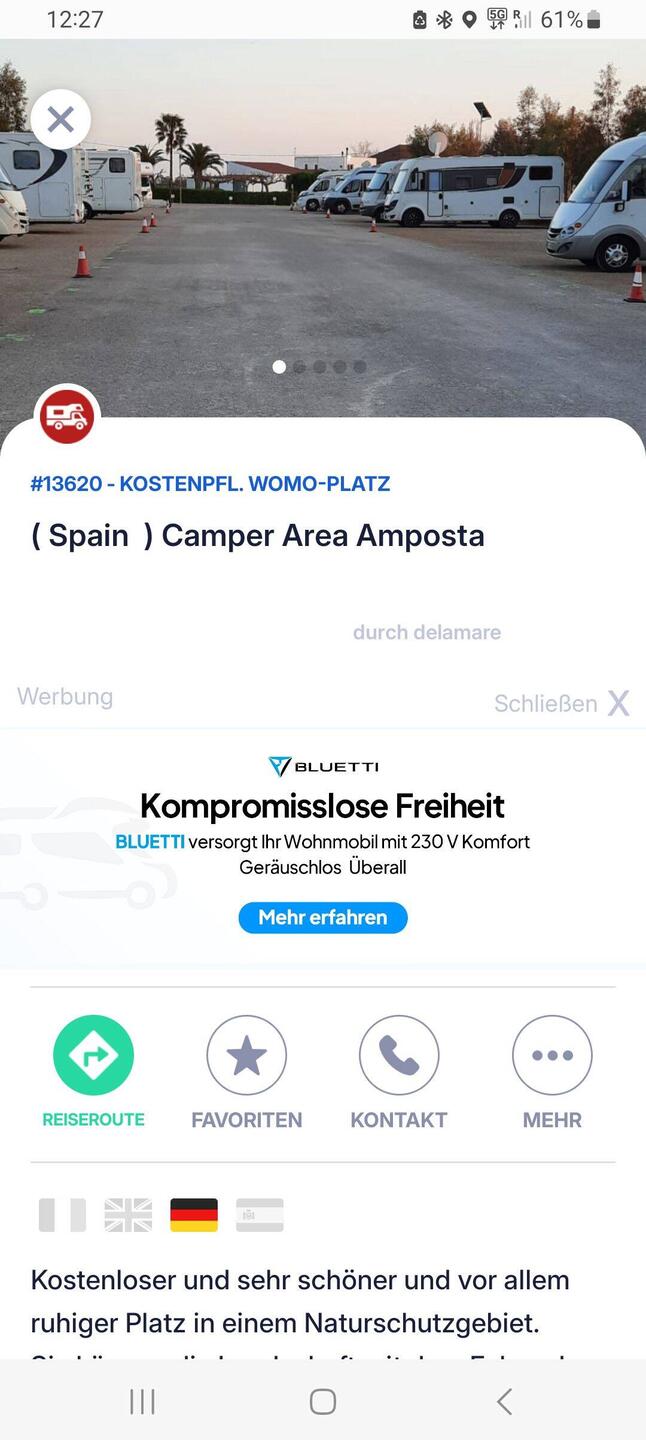Open the campsite photo gallery
The image size is (646, 1440).
[x=322, y=250]
